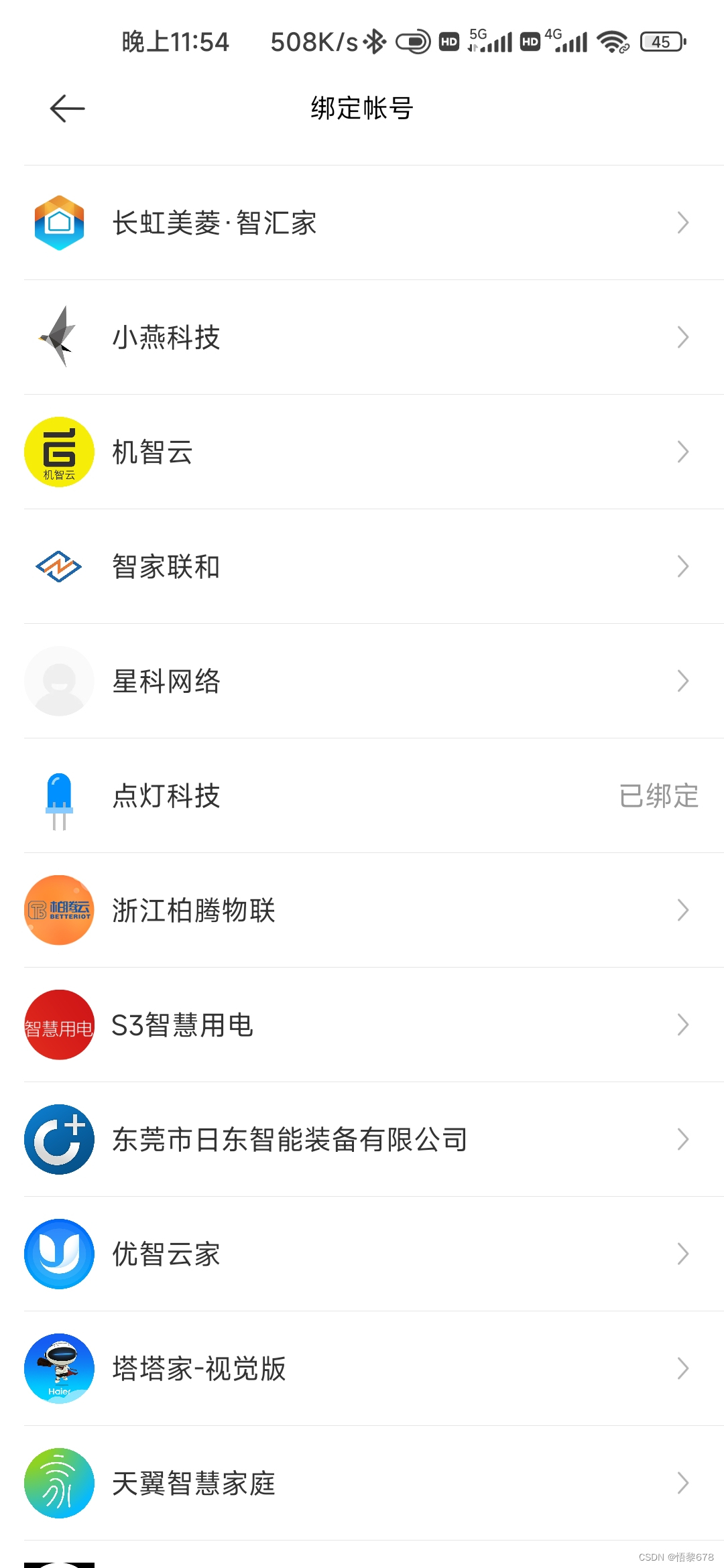Image resolution: width=724 pixels, height=1568 pixels.
Task: Open the 机智云 binding option
Action: [362, 452]
